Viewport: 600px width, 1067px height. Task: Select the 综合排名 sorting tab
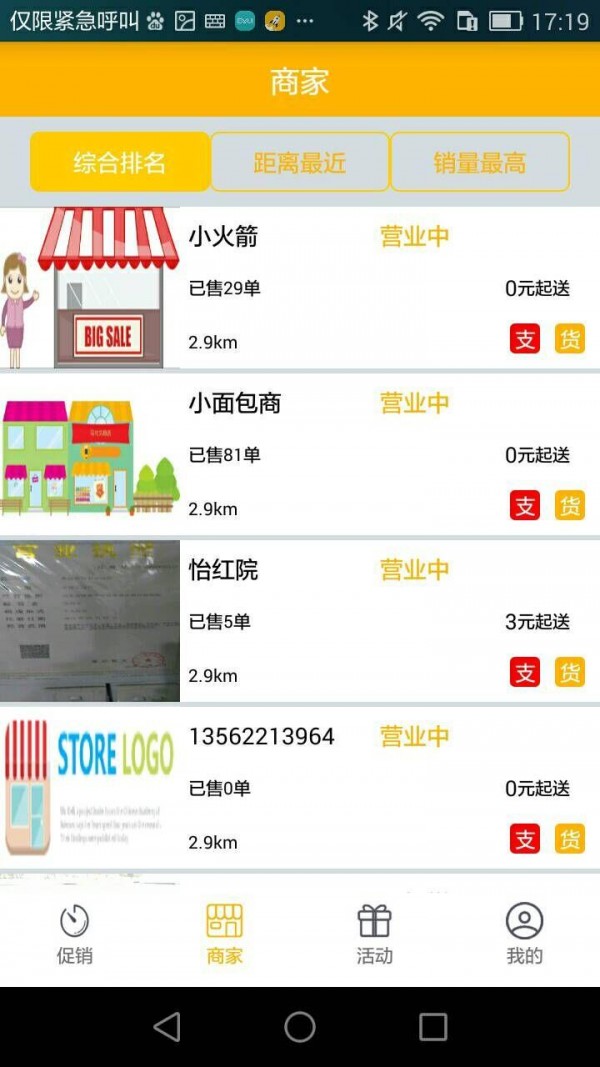coord(120,162)
